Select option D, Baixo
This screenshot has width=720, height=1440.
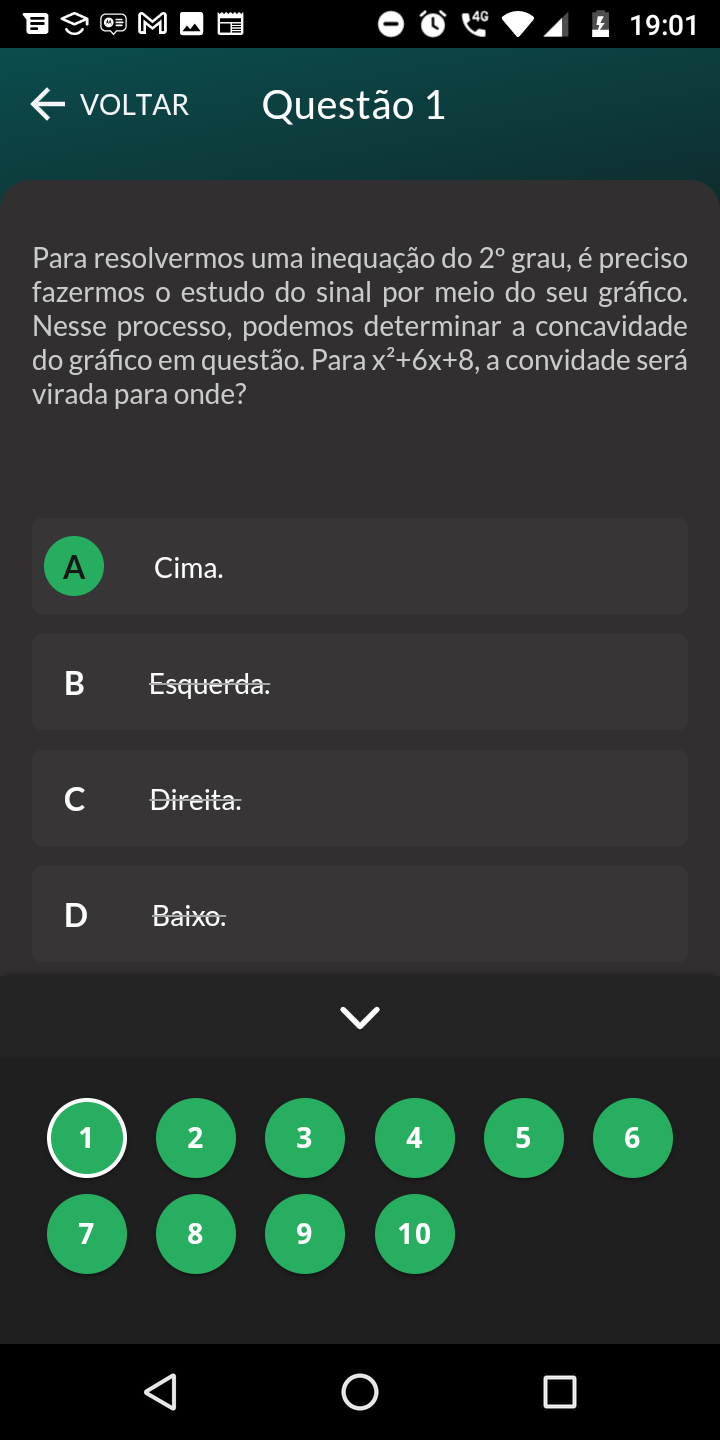360,914
